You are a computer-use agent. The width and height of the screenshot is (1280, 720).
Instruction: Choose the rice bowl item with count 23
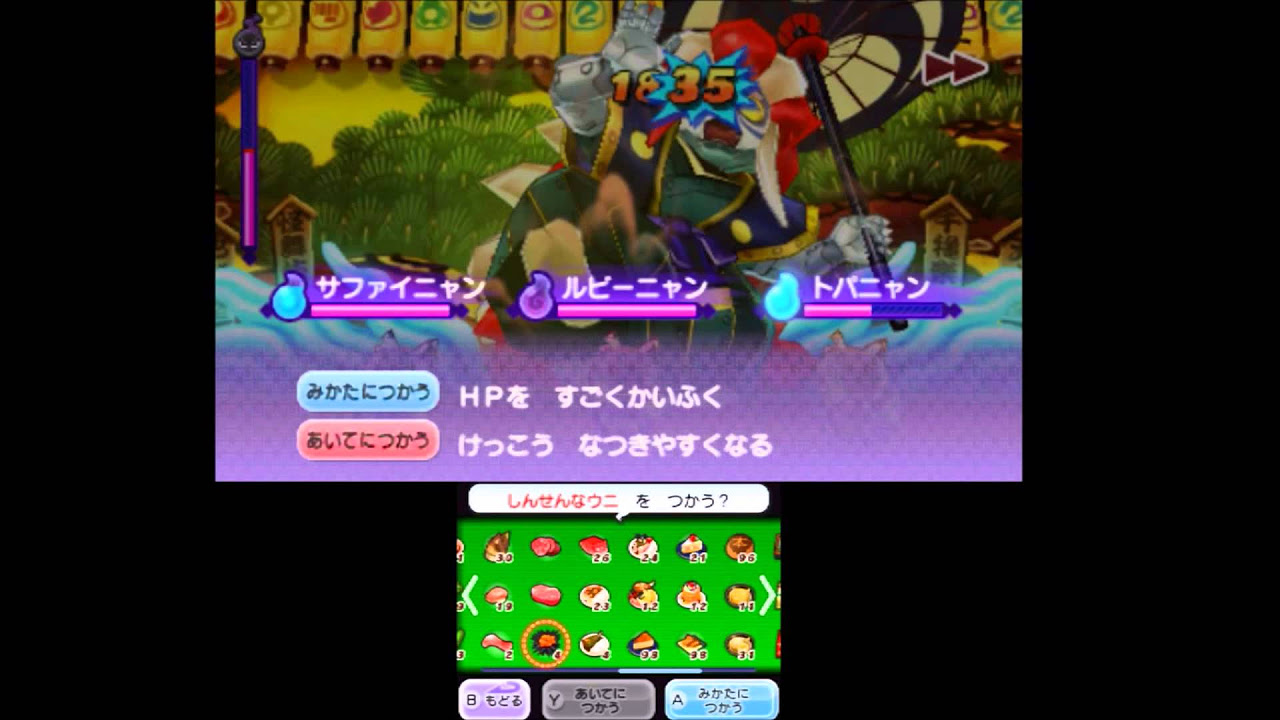595,596
